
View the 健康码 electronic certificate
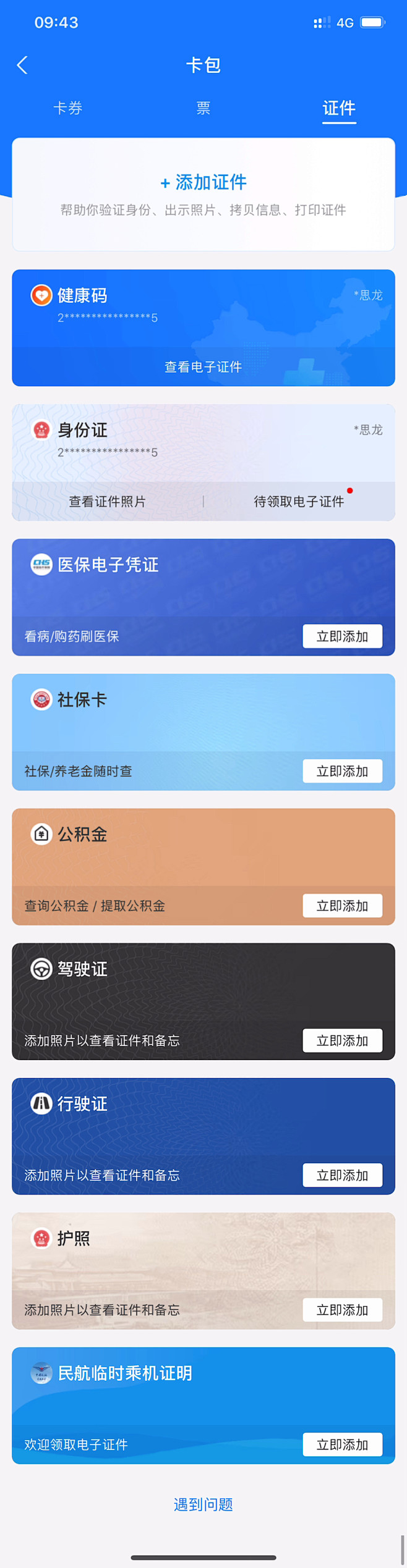click(204, 367)
